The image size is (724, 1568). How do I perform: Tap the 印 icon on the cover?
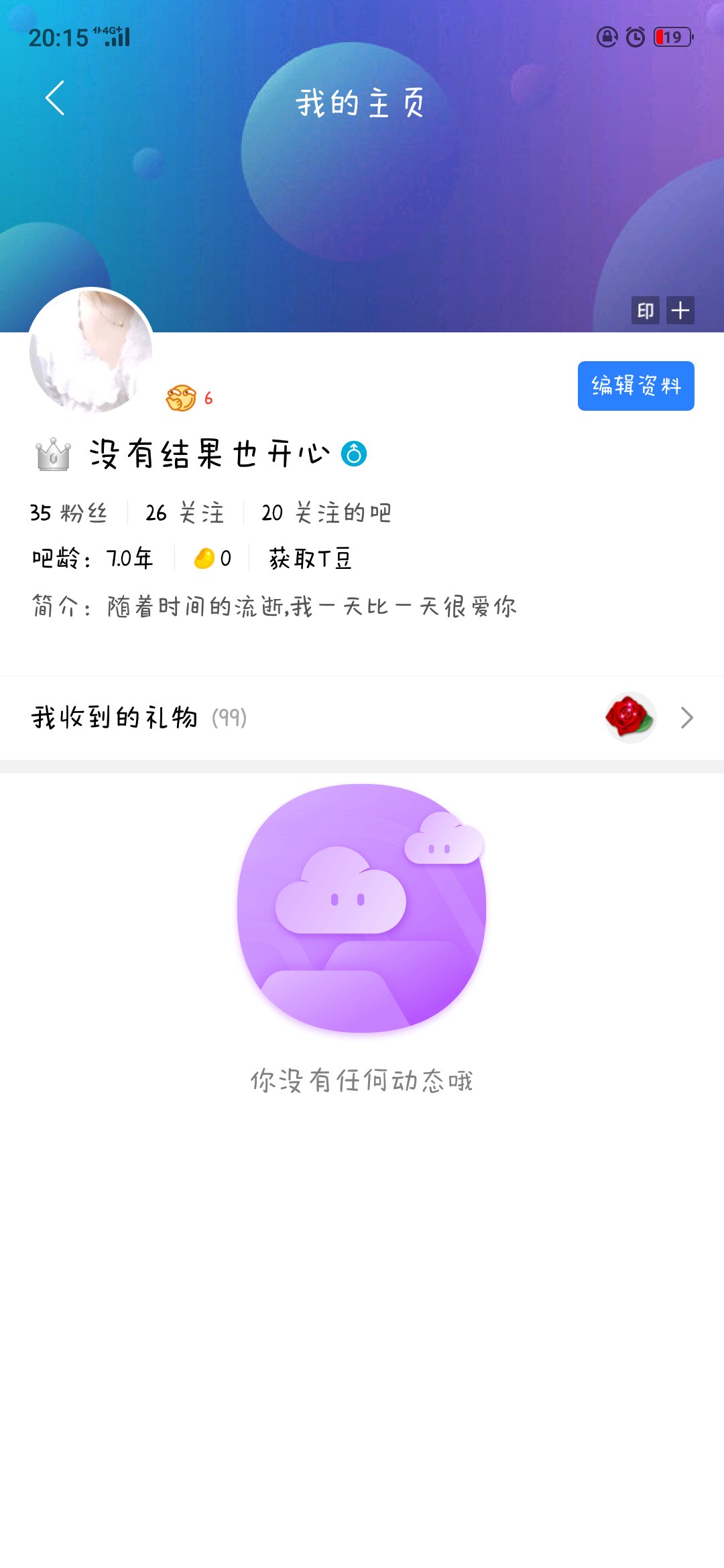[645, 310]
